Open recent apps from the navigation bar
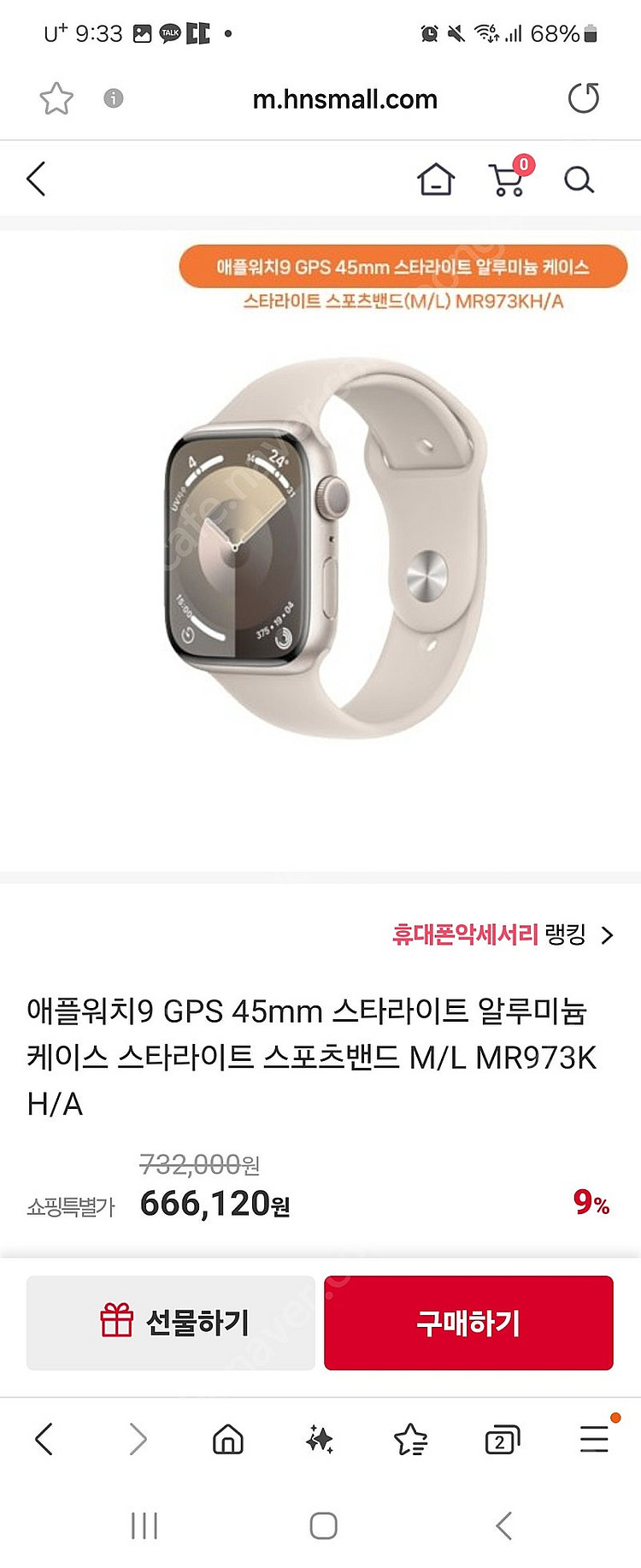The image size is (641, 1568). point(144,1525)
